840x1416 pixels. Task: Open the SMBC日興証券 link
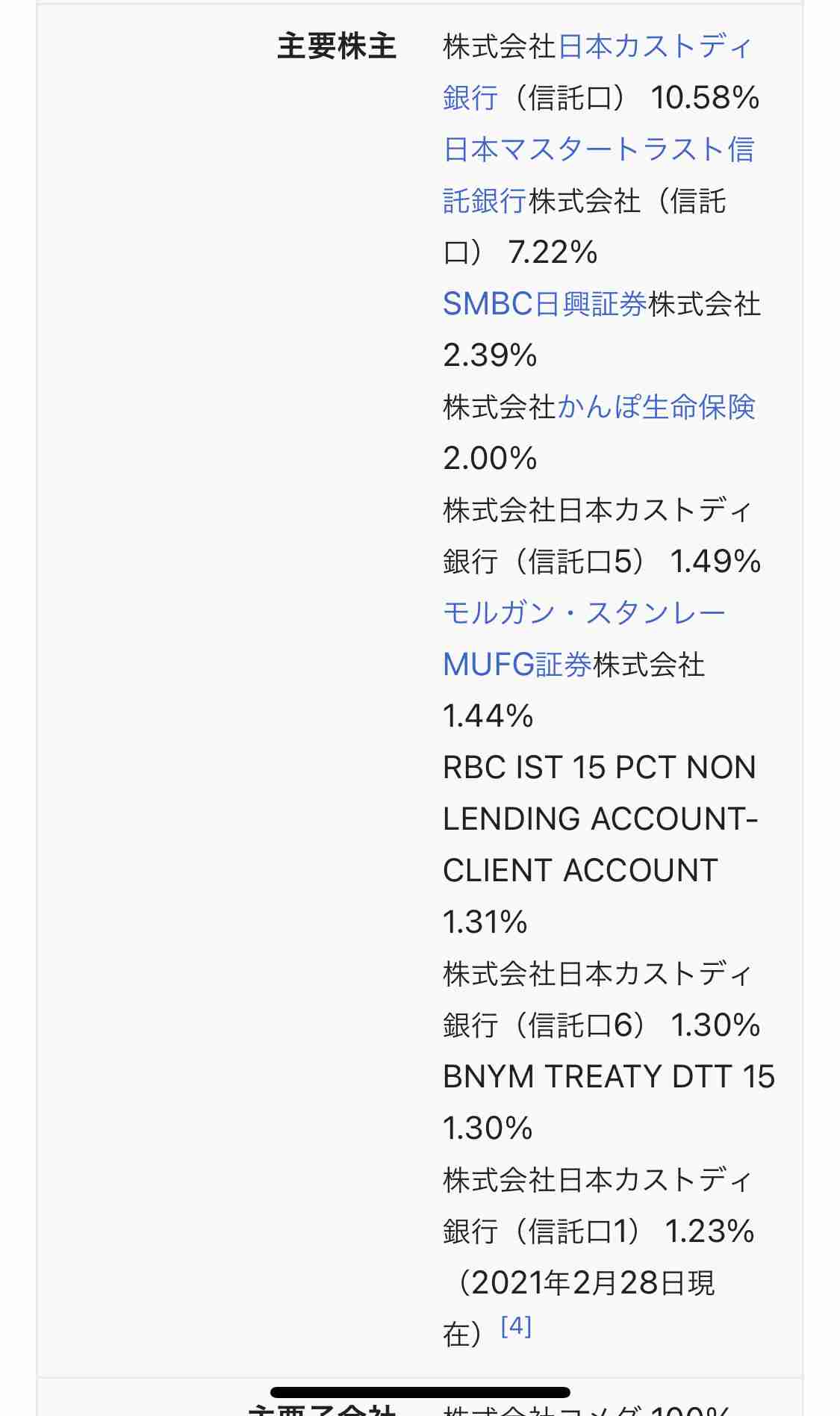[x=545, y=304]
